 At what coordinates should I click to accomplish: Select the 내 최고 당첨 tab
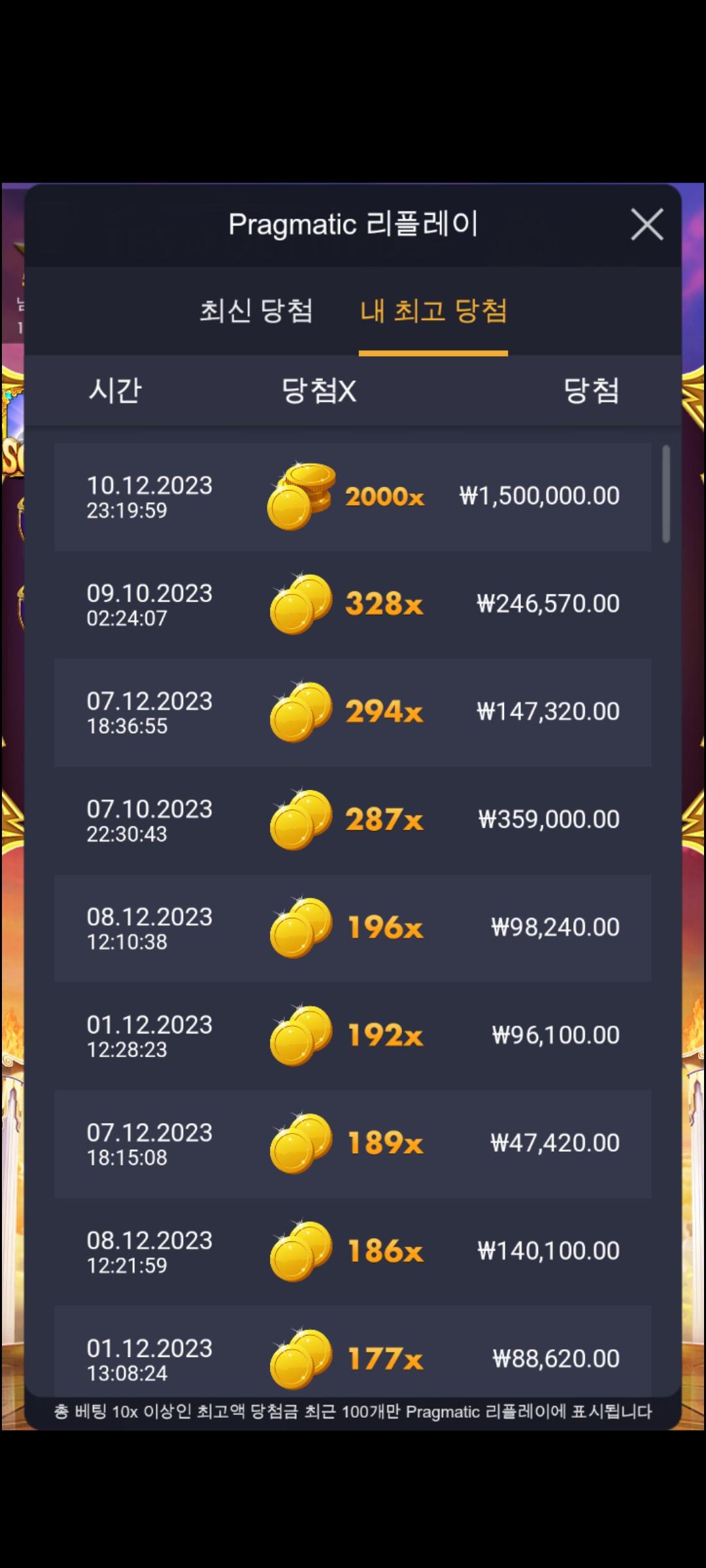point(433,310)
